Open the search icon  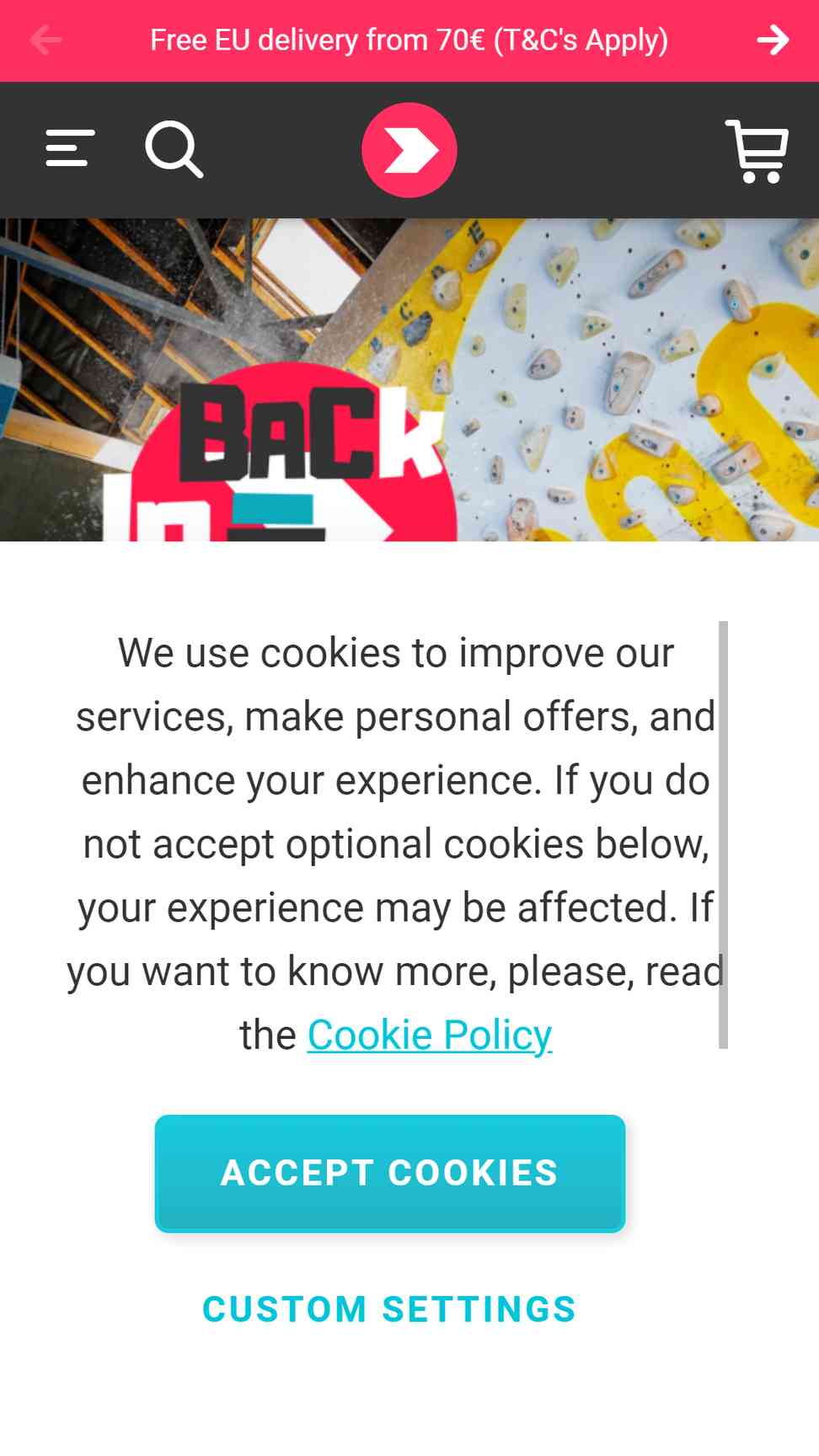click(174, 150)
